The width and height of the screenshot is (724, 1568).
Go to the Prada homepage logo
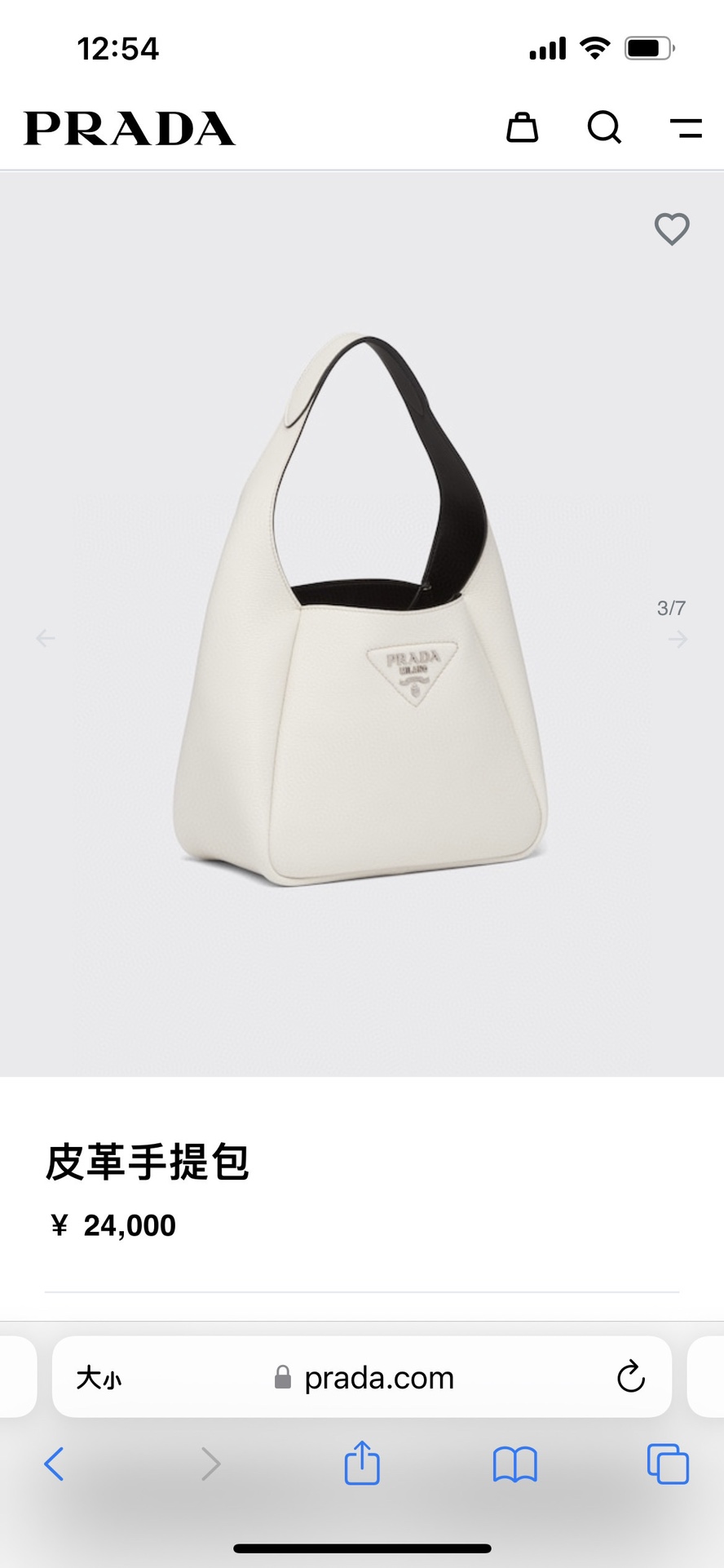(x=130, y=129)
